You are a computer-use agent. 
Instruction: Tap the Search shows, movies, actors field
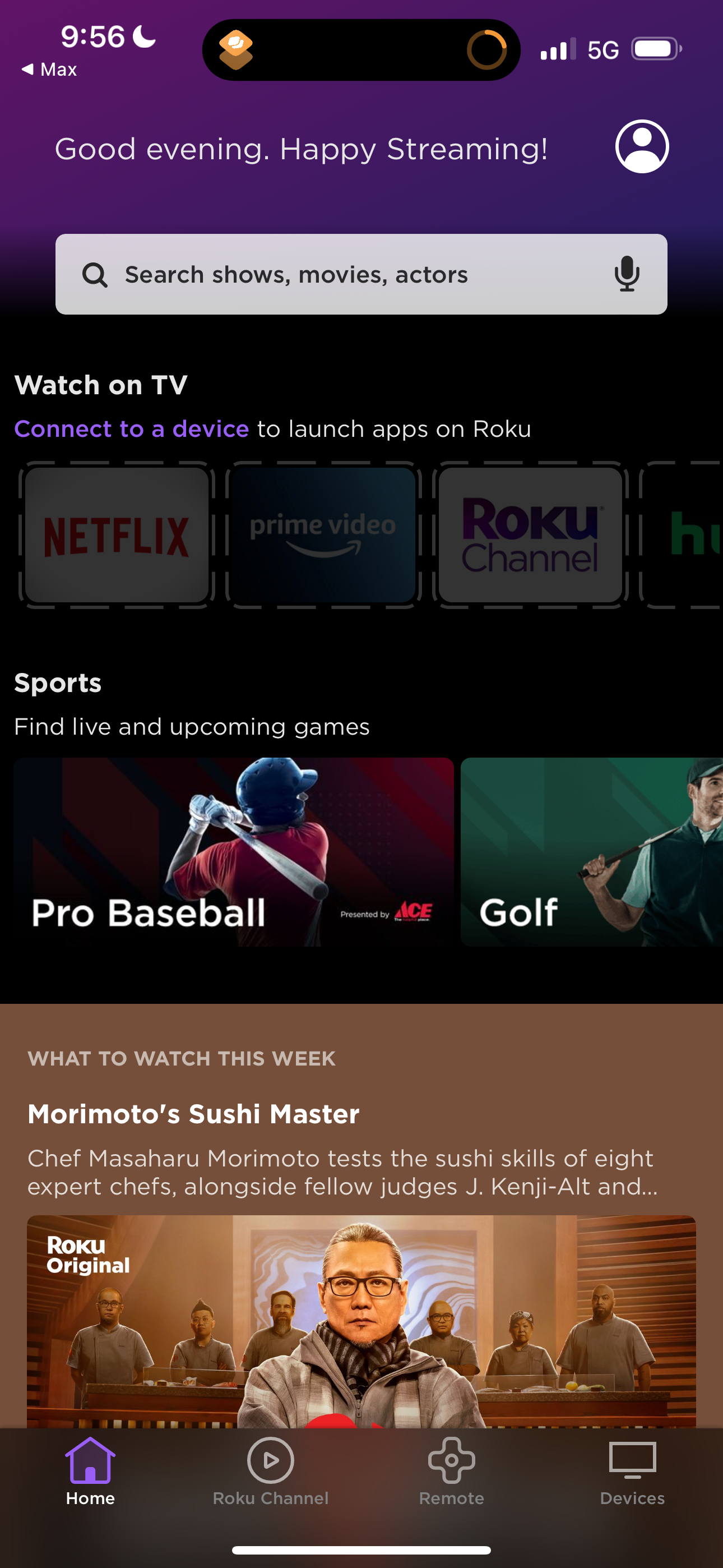coord(361,274)
